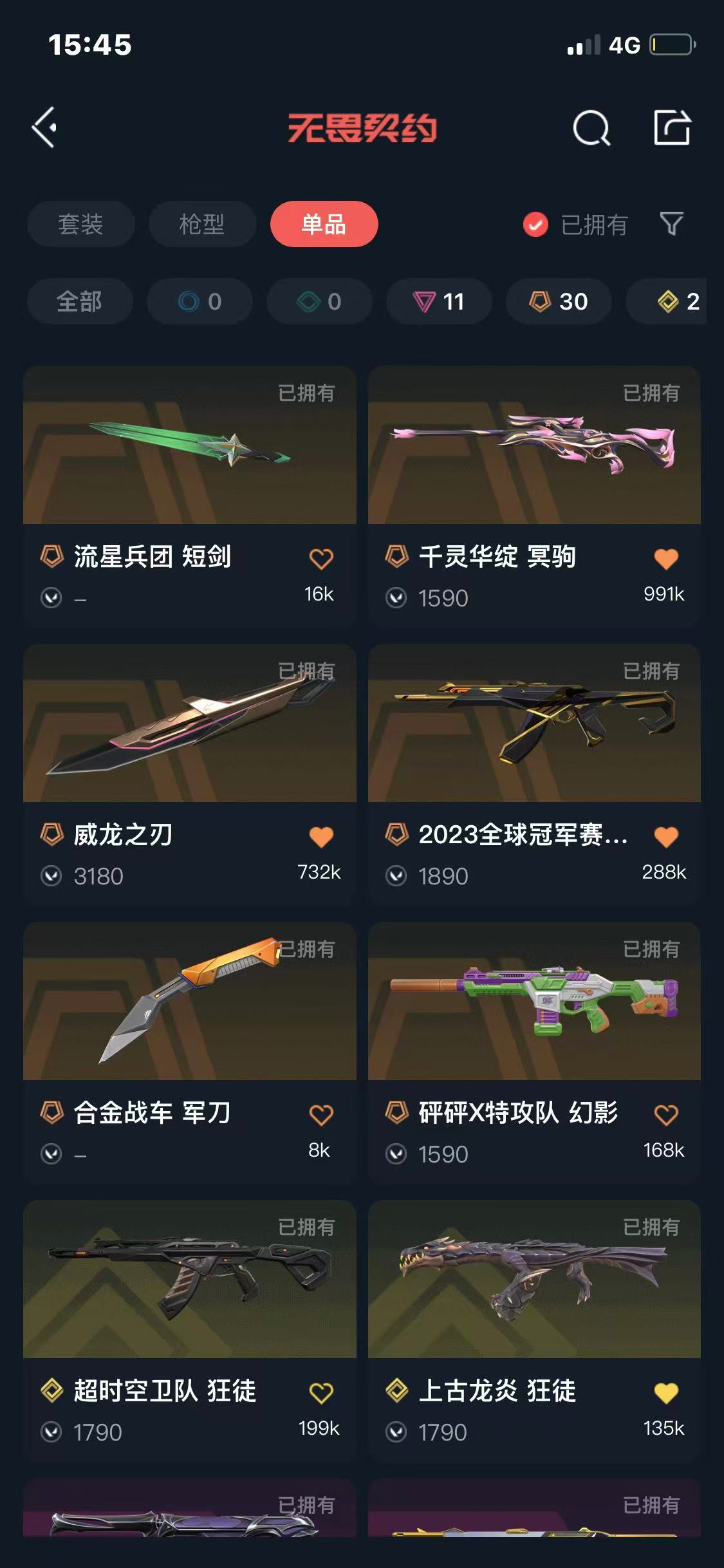Like the 砰砰X特攻队 幻影 skin
724x1568 pixels.
[666, 1115]
